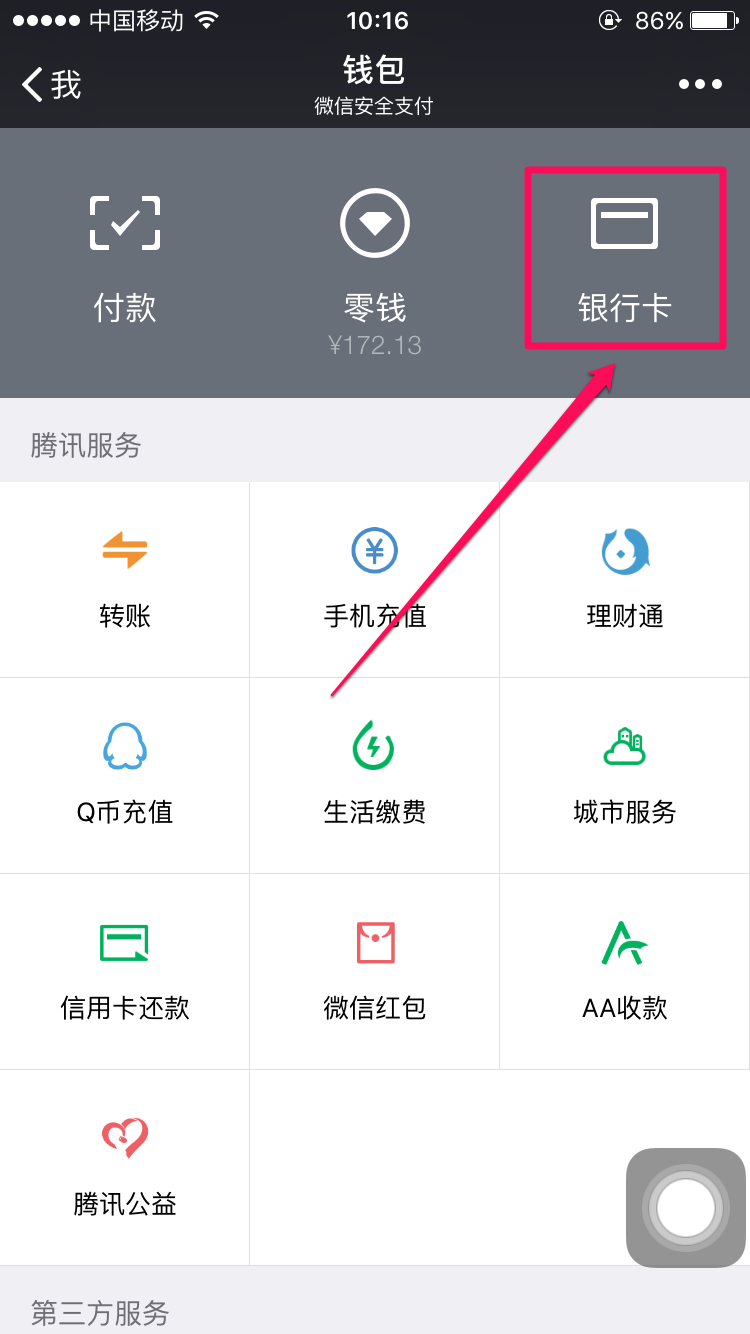The width and height of the screenshot is (750, 1334).
Task: Open 生活缴费 utility bills
Action: tap(375, 776)
